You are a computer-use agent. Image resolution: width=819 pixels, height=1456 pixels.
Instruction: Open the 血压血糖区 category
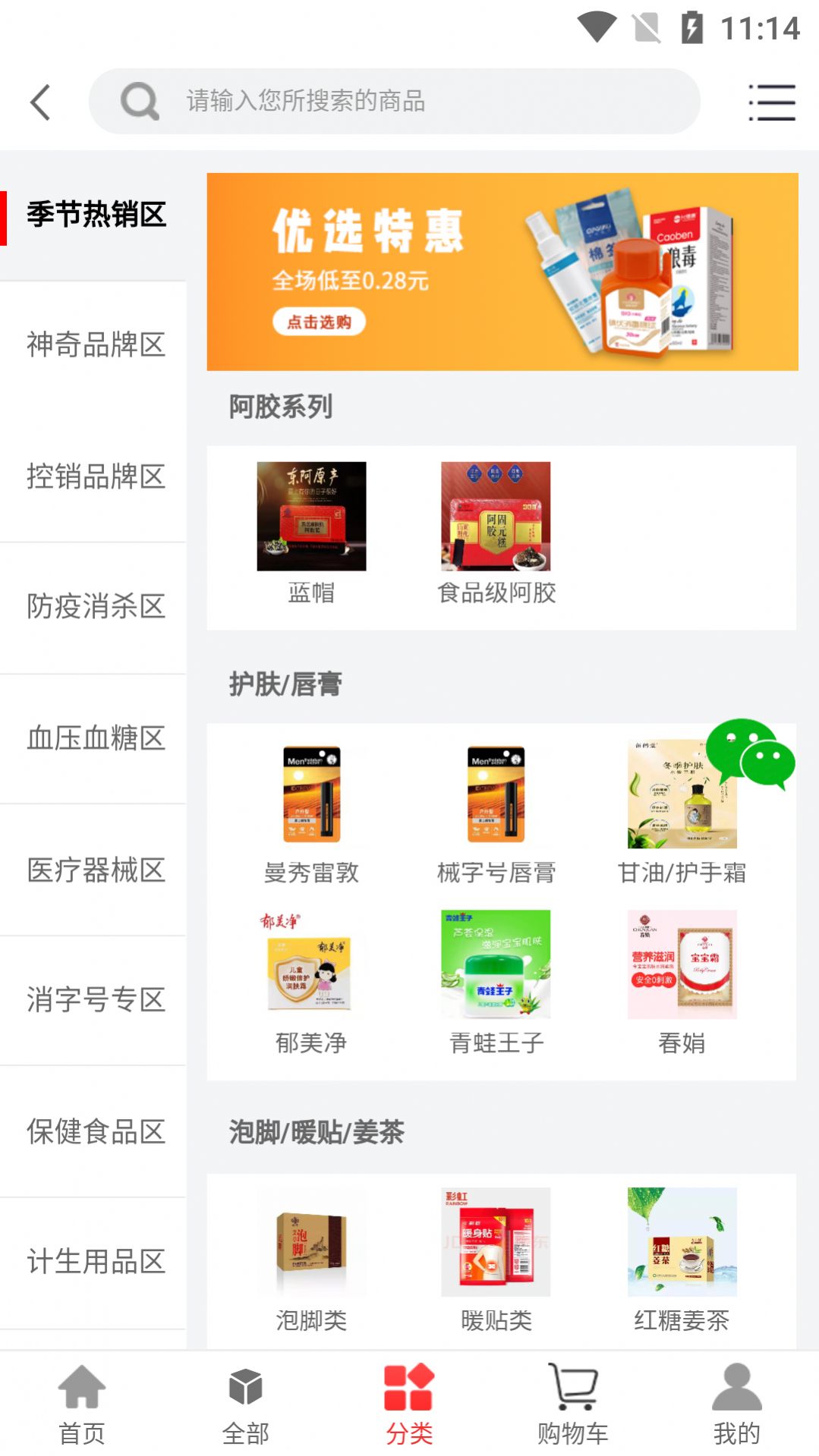click(96, 738)
